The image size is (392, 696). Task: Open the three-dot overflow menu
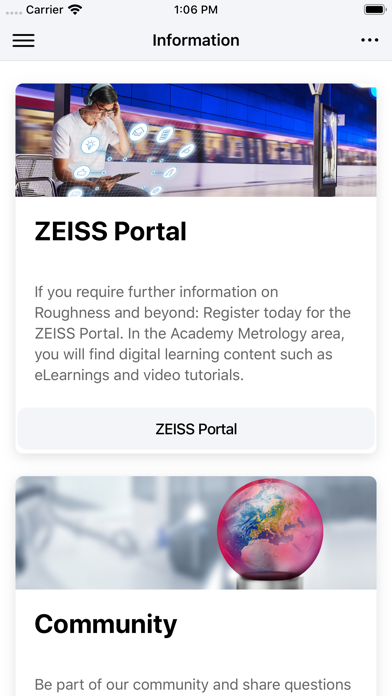coord(369,40)
